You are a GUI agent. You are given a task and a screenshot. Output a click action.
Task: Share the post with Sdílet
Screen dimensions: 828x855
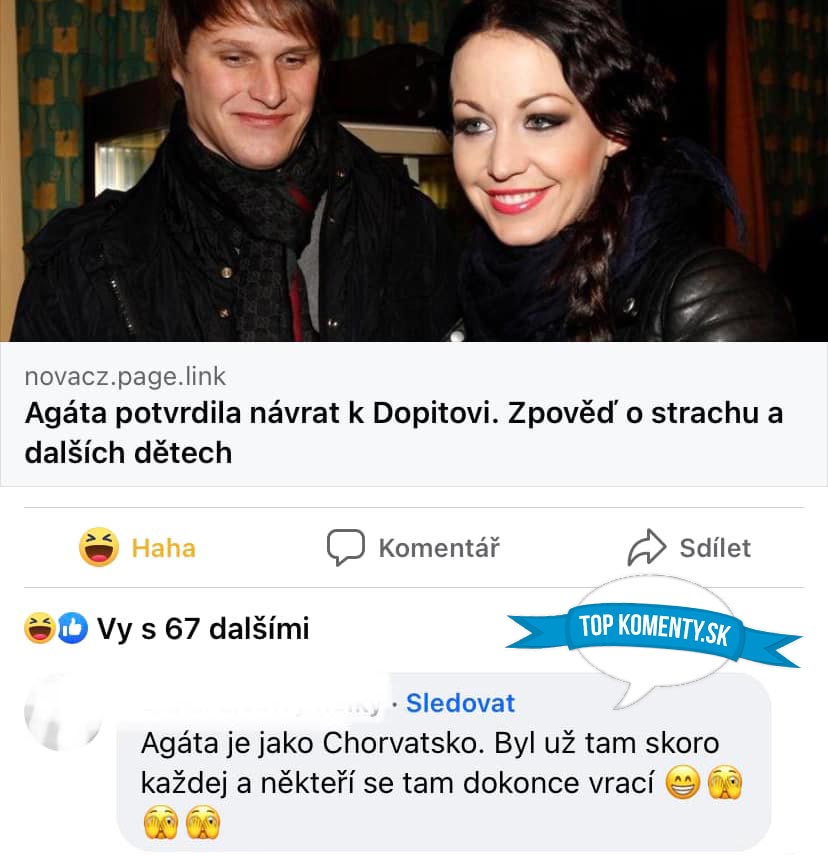pyautogui.click(x=688, y=548)
